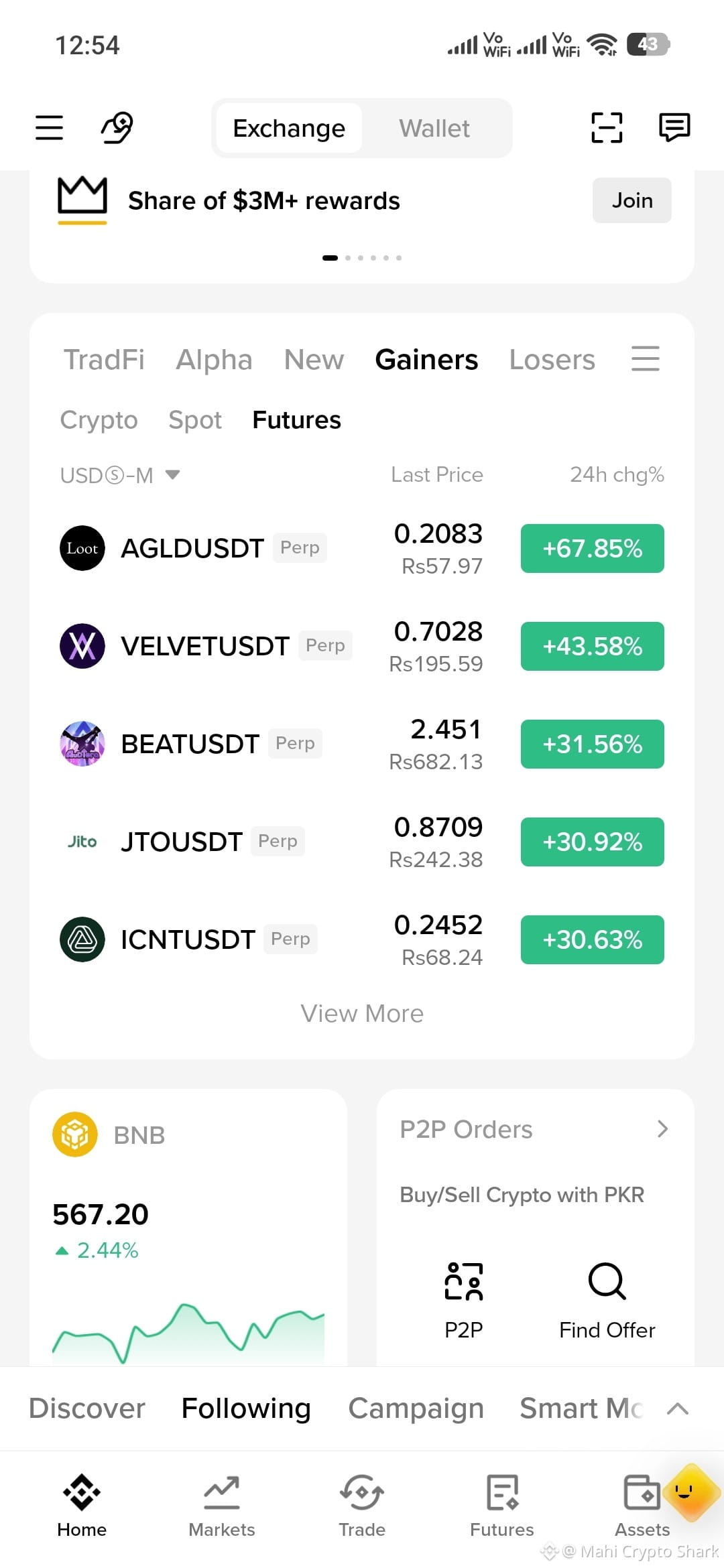Open the customer support headset icon
724x1568 pixels.
click(x=117, y=127)
